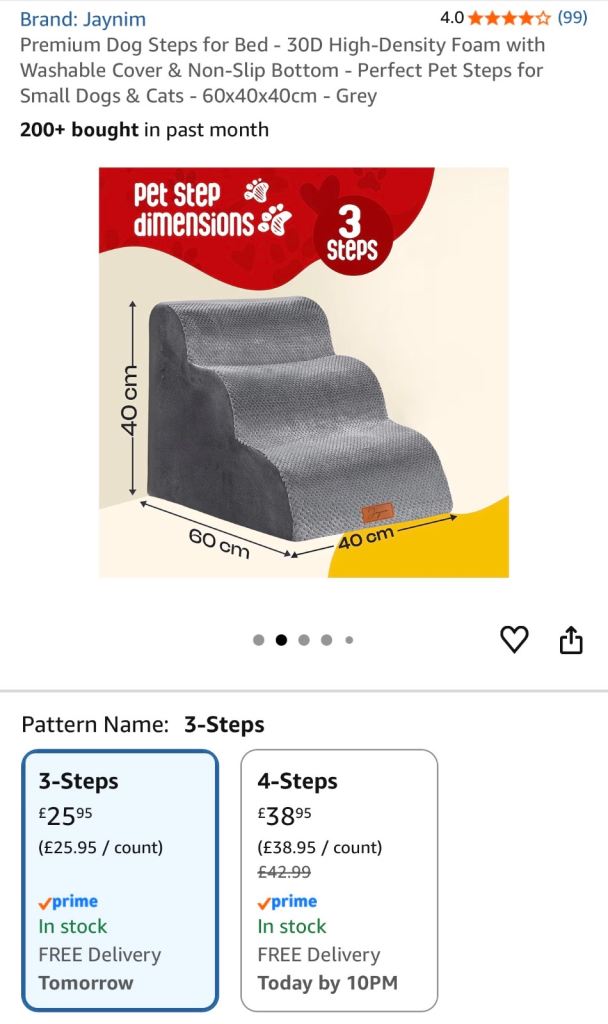
Task: Select the 4-Steps pattern option
Action: point(339,880)
